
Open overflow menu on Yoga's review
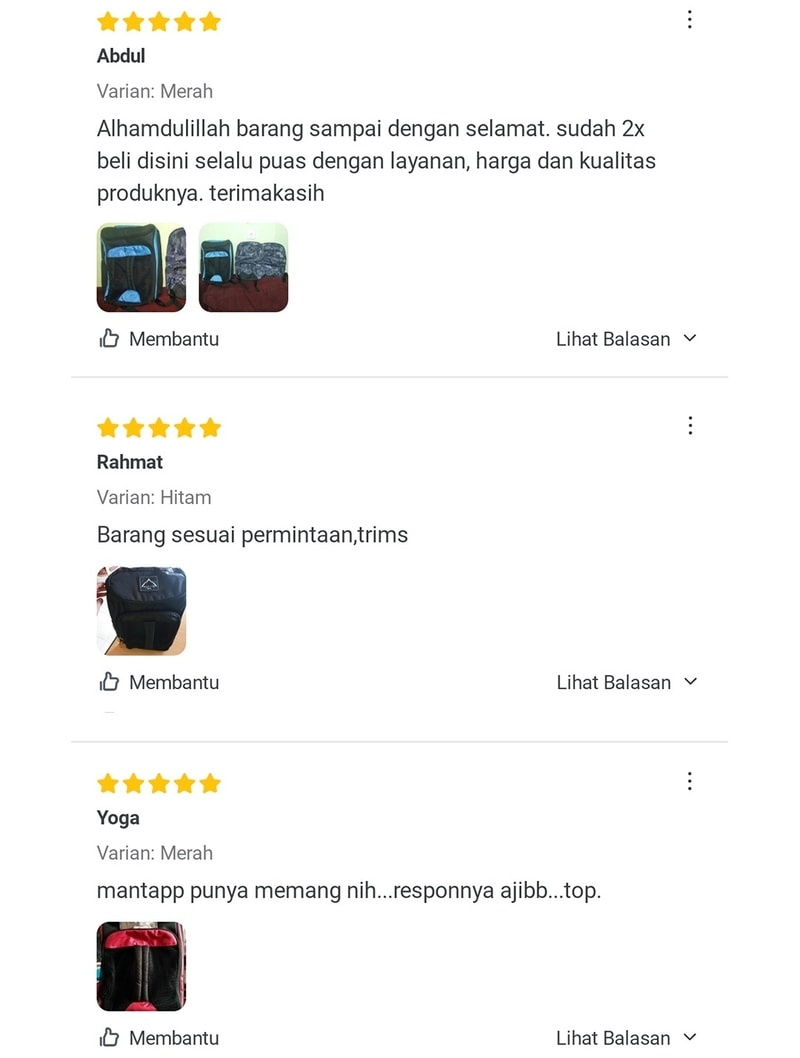coord(689,781)
